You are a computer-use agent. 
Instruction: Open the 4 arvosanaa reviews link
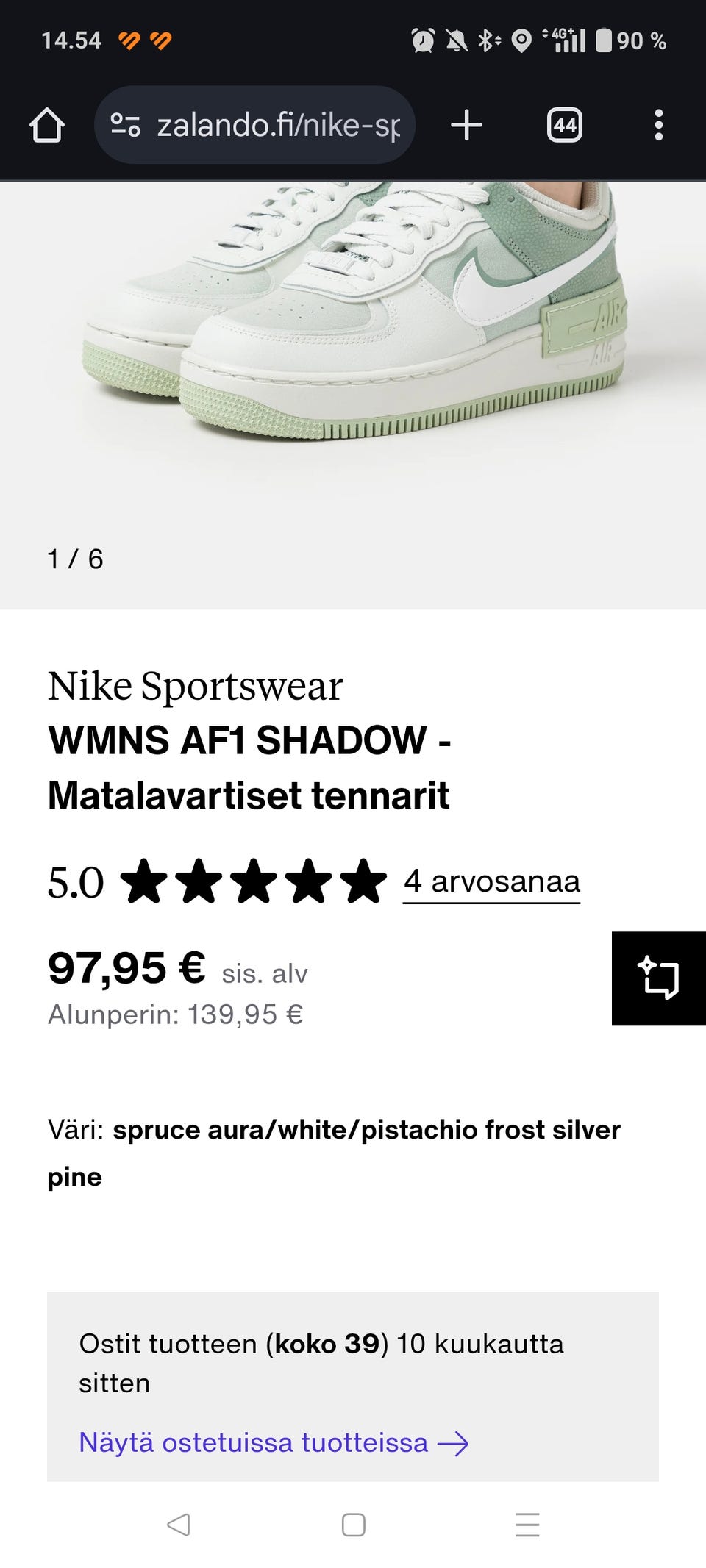pos(491,881)
